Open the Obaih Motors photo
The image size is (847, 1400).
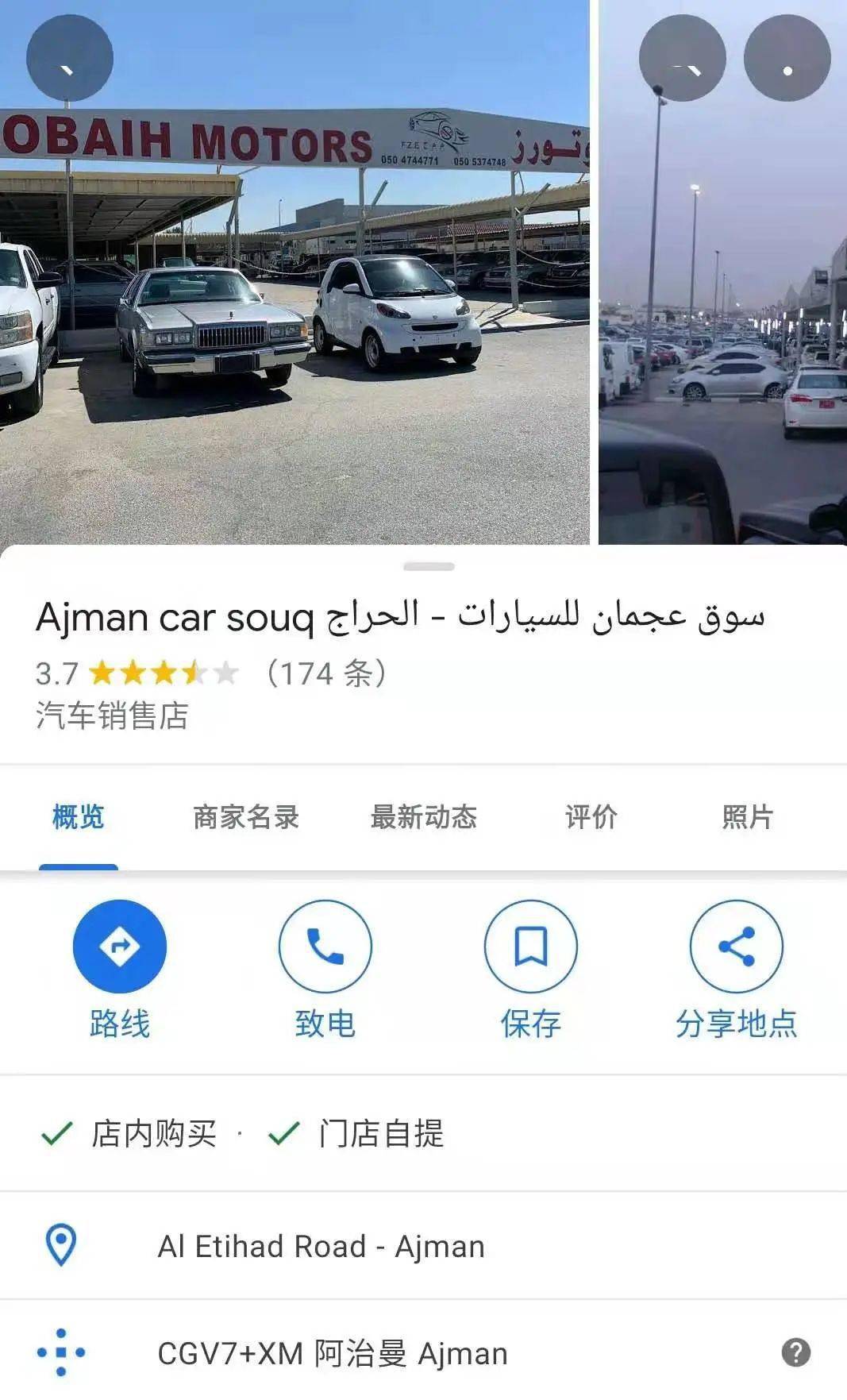click(294, 318)
